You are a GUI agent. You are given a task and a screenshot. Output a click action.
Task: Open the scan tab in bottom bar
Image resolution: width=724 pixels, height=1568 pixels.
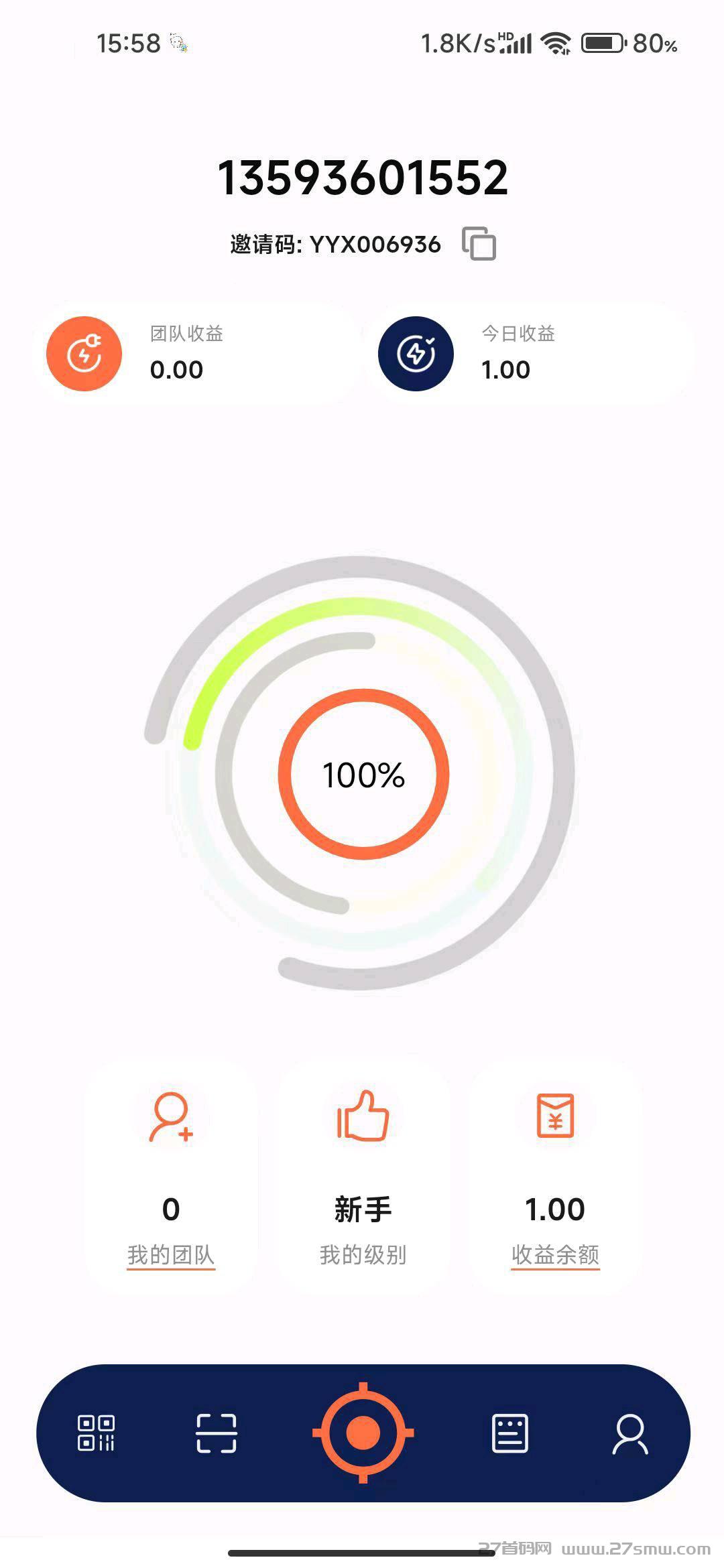[x=216, y=1433]
